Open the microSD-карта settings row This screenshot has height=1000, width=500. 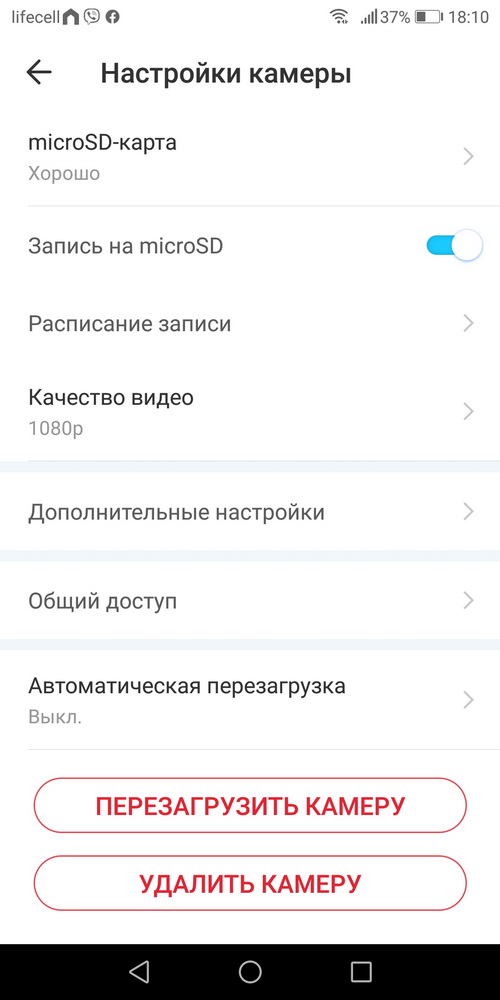click(250, 157)
